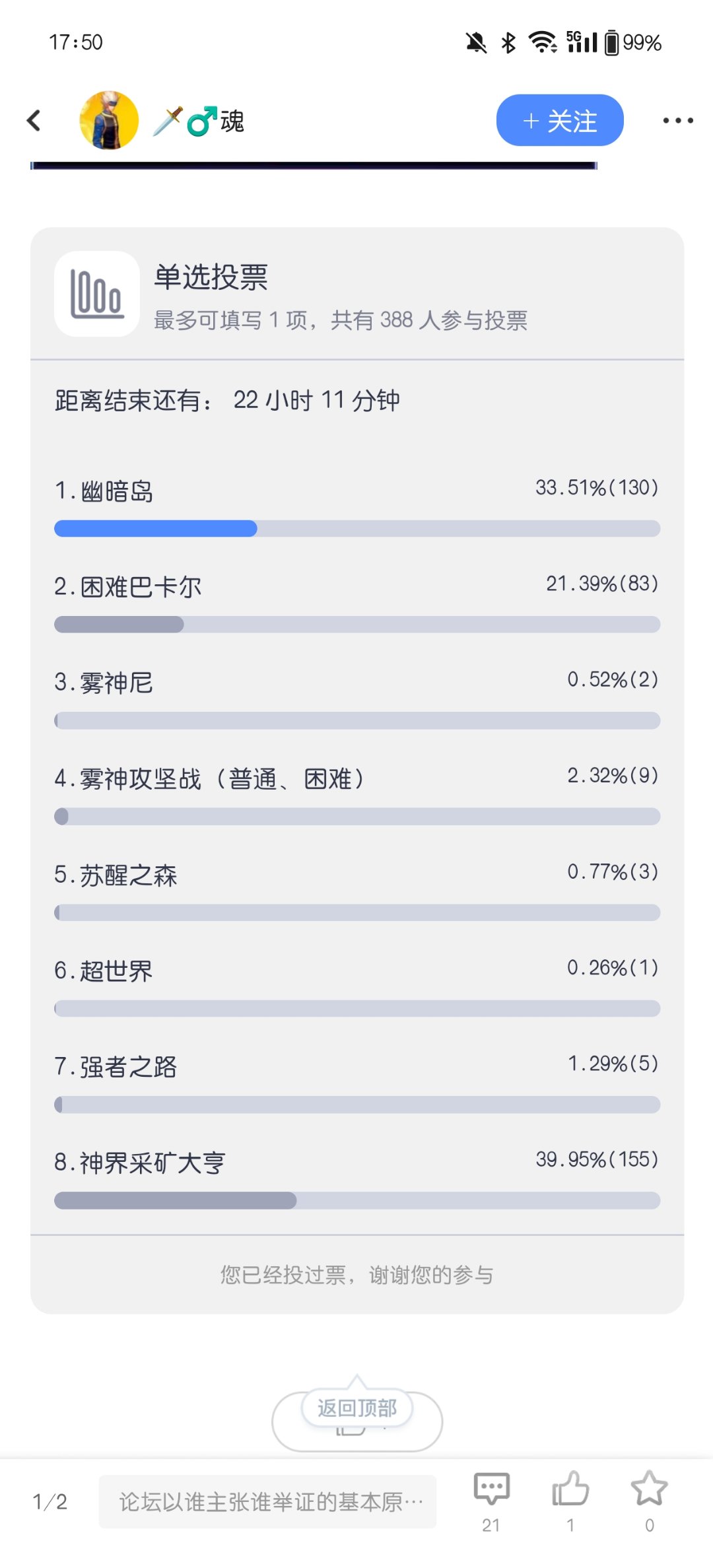Go back to the previous page
713x1568 pixels.
click(x=34, y=120)
